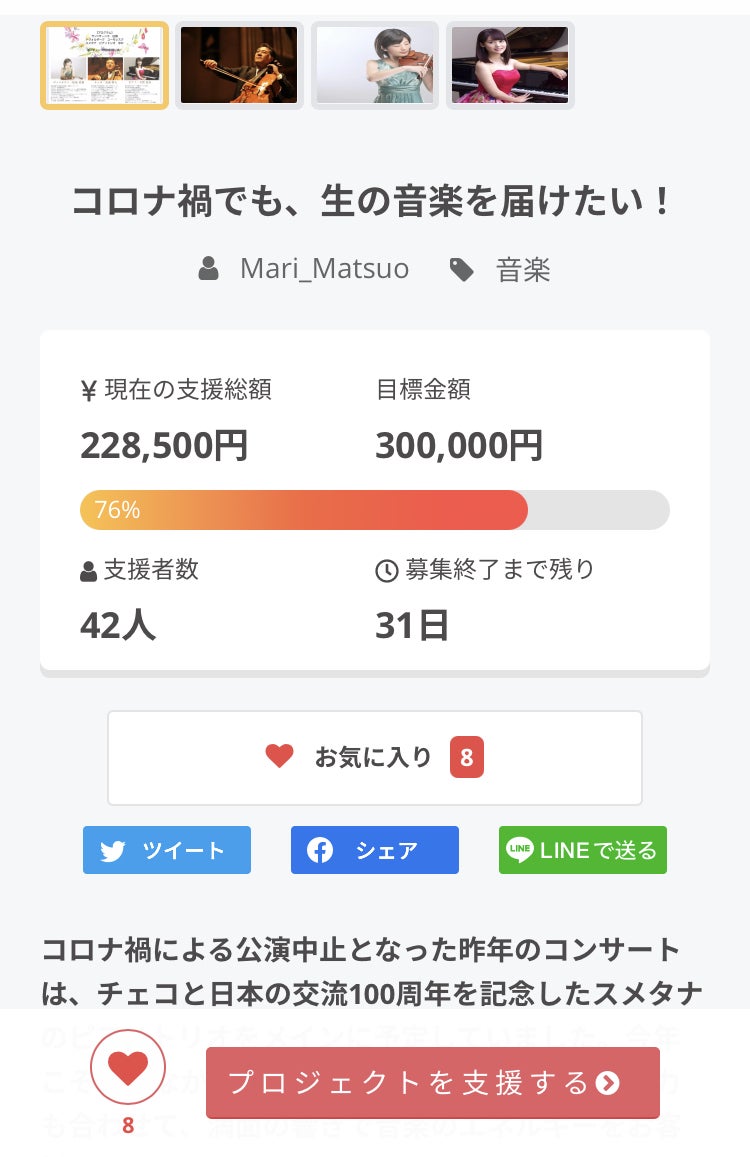This screenshot has height=1157, width=750.
Task: Share on Facebook with シェア
Action: coord(375,850)
